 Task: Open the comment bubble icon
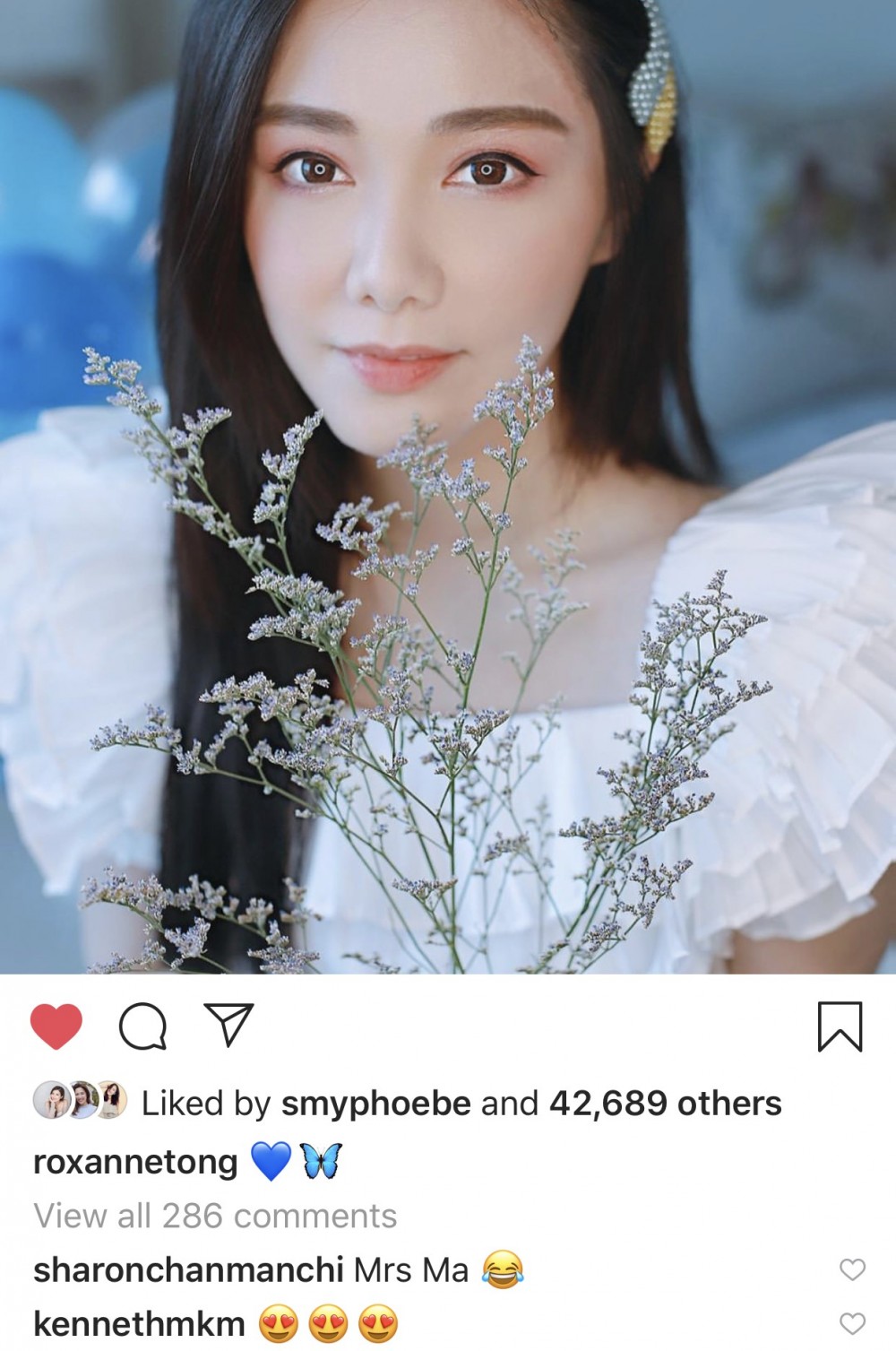143,1026
